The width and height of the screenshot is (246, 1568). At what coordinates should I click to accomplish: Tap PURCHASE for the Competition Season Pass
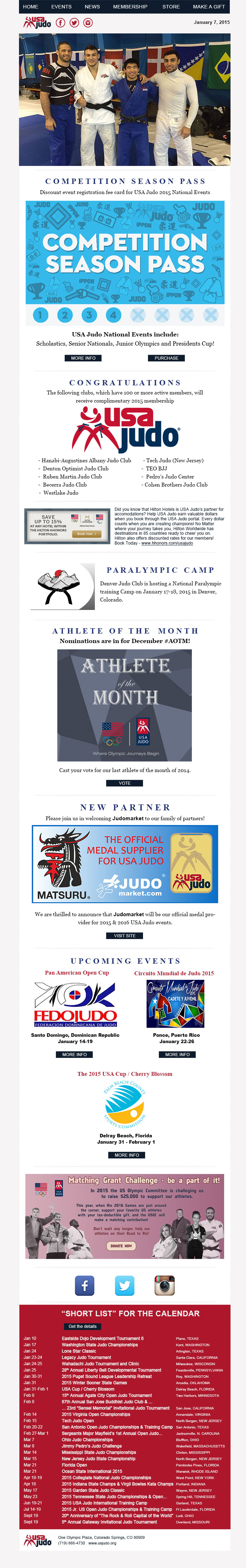point(166,358)
